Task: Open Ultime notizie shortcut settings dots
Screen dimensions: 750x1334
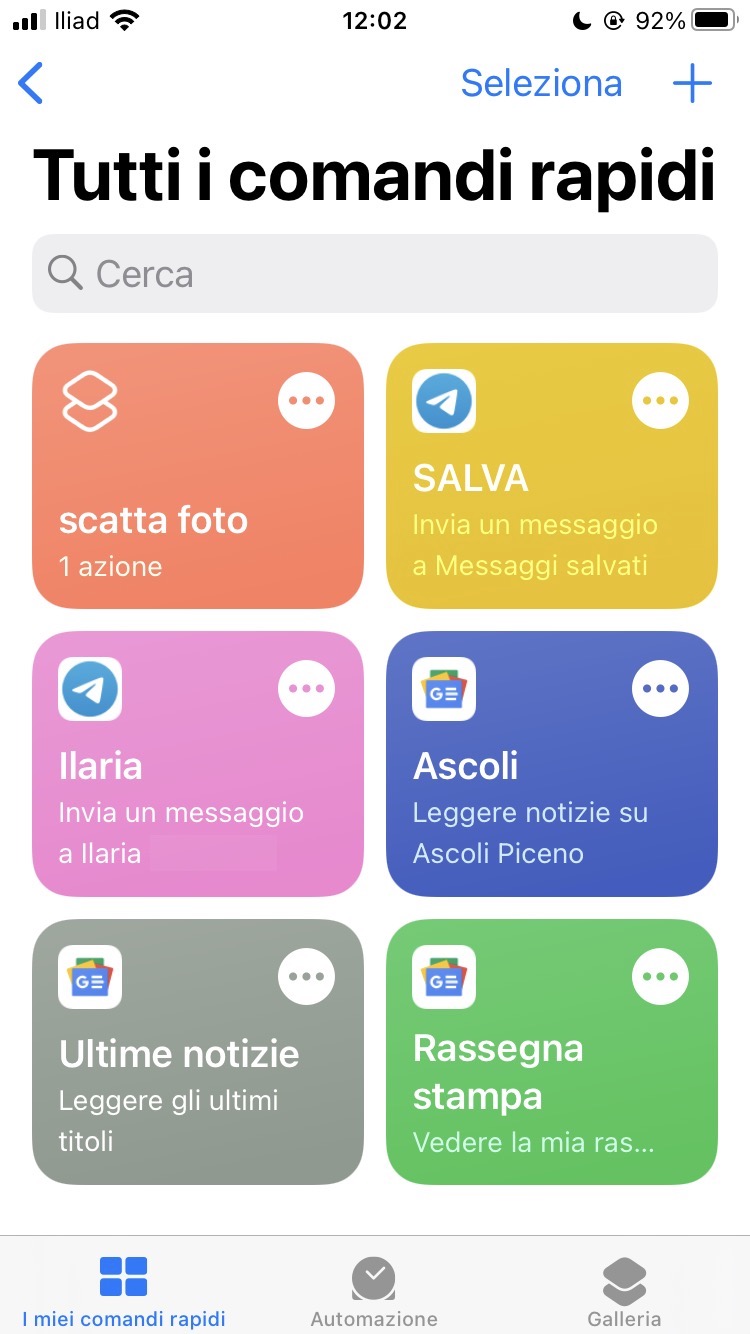Action: pyautogui.click(x=306, y=976)
